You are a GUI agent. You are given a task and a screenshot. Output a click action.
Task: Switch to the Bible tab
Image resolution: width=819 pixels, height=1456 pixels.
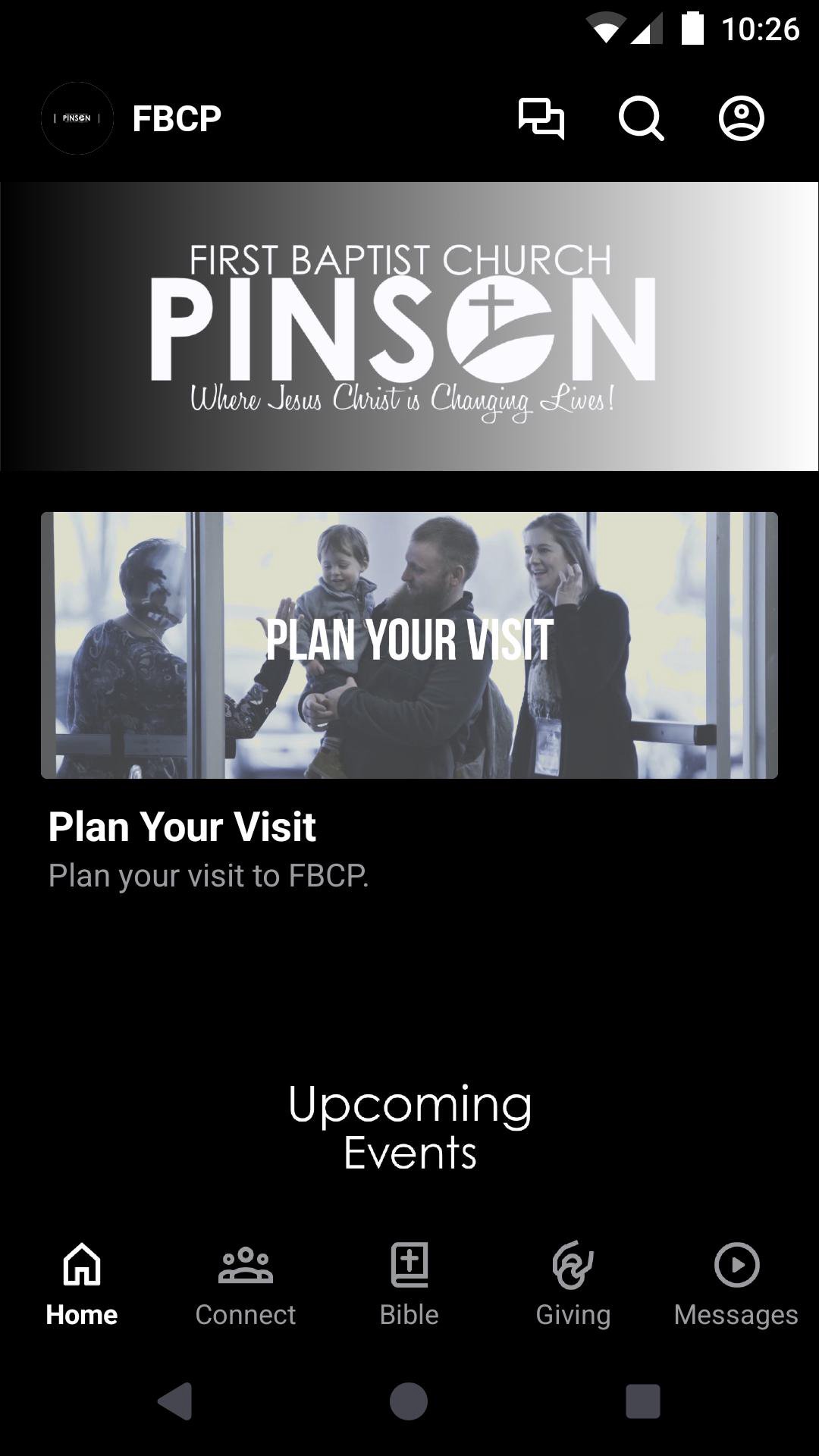(x=409, y=1283)
